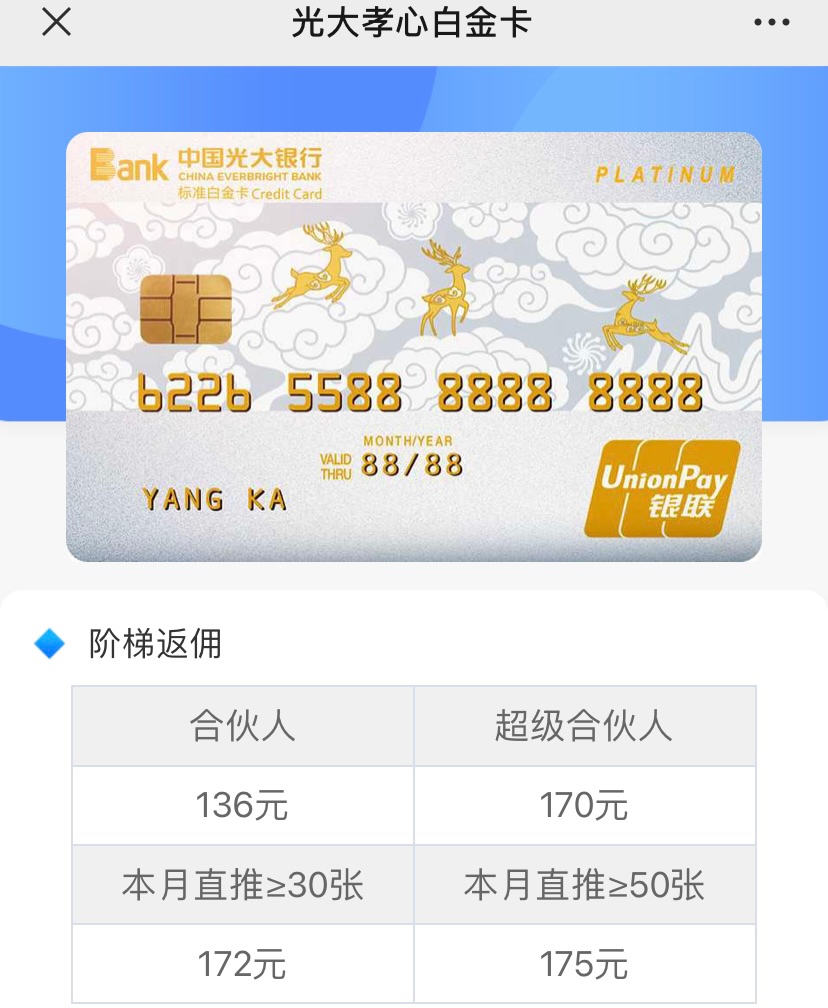The width and height of the screenshot is (828, 1008).
Task: Open the three-dot overflow menu
Action: (x=771, y=23)
